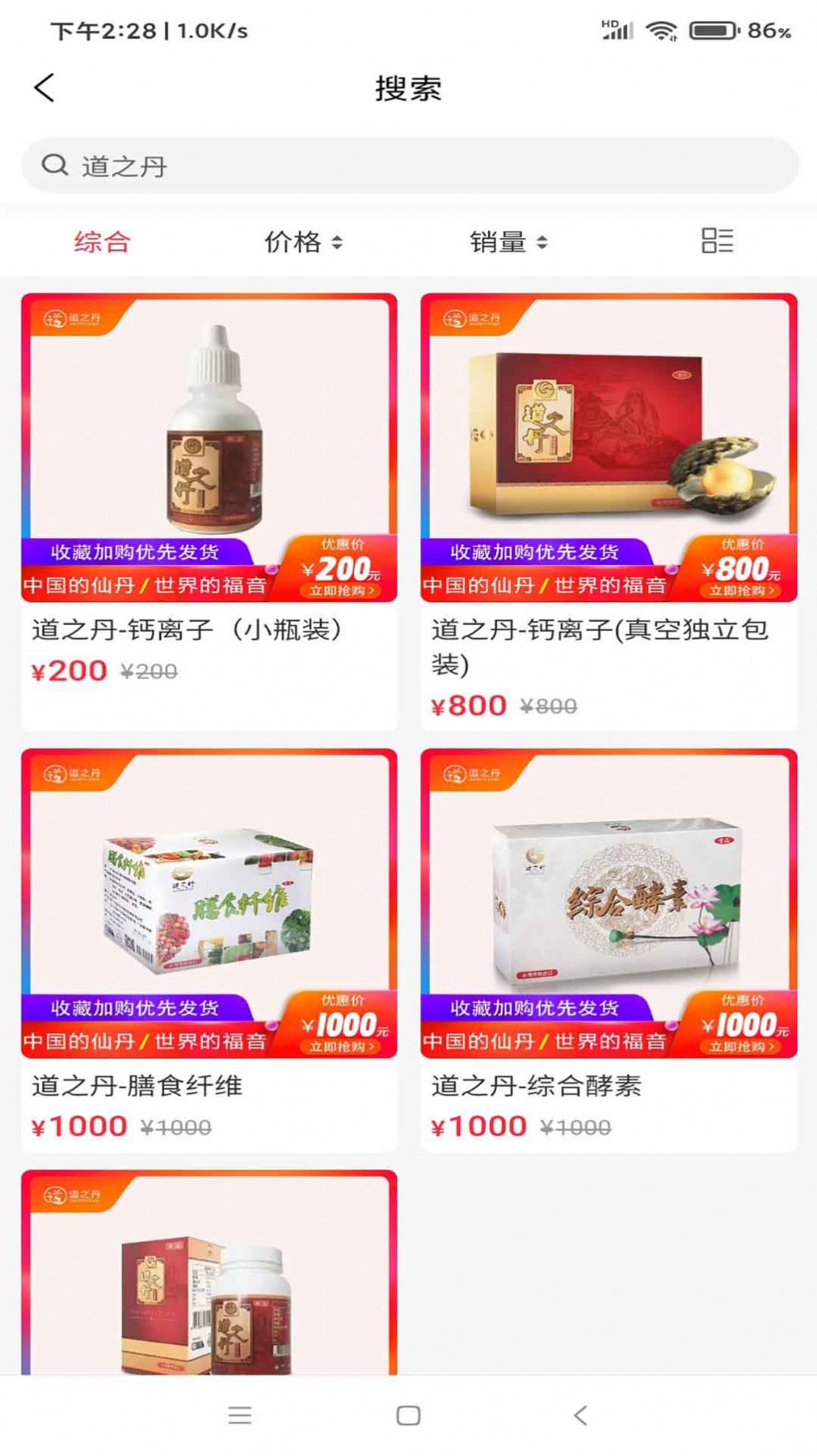Sort results by 价格
This screenshot has width=817, height=1456.
tap(302, 242)
